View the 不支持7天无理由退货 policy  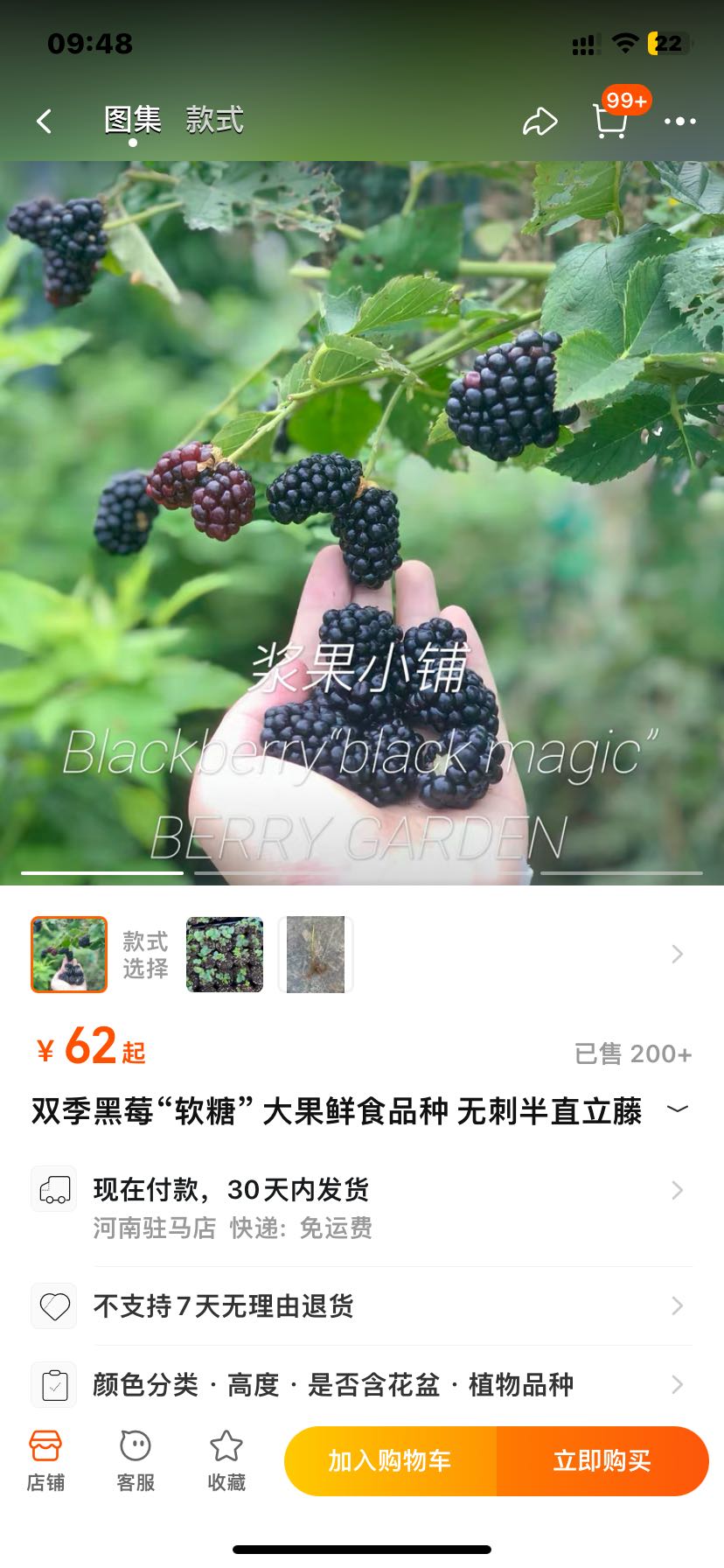point(362,1306)
